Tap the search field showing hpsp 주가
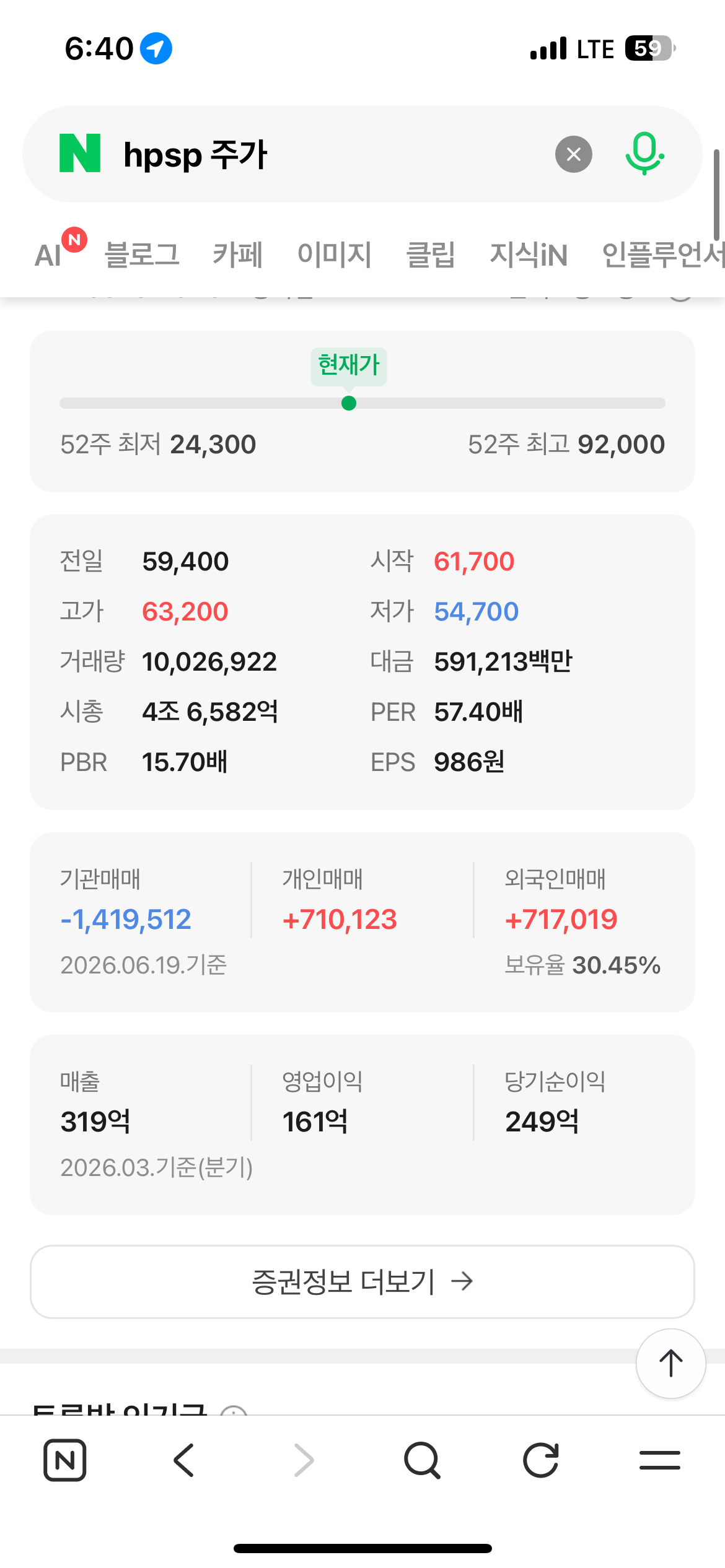This screenshot has height=1568, width=725. [x=335, y=154]
